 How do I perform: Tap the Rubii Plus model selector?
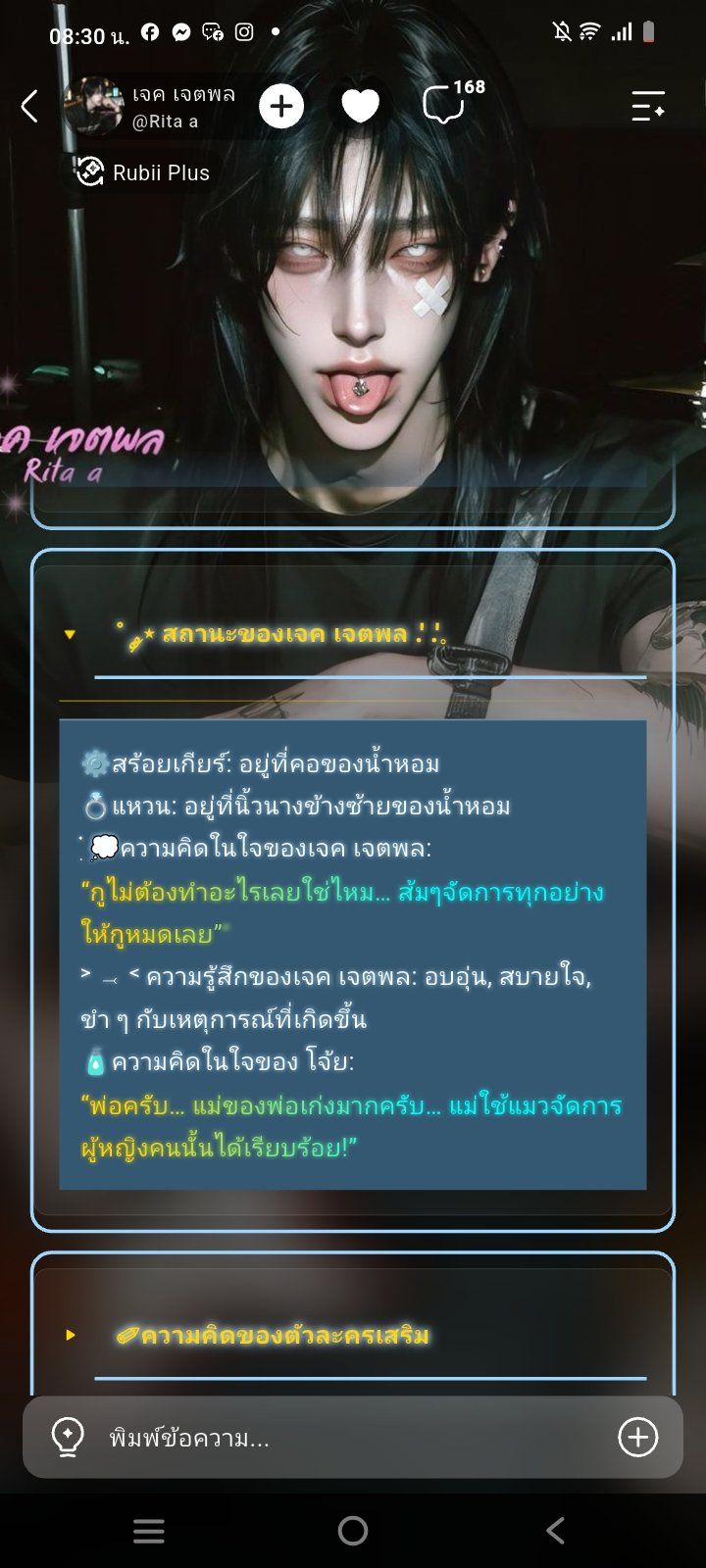point(142,172)
